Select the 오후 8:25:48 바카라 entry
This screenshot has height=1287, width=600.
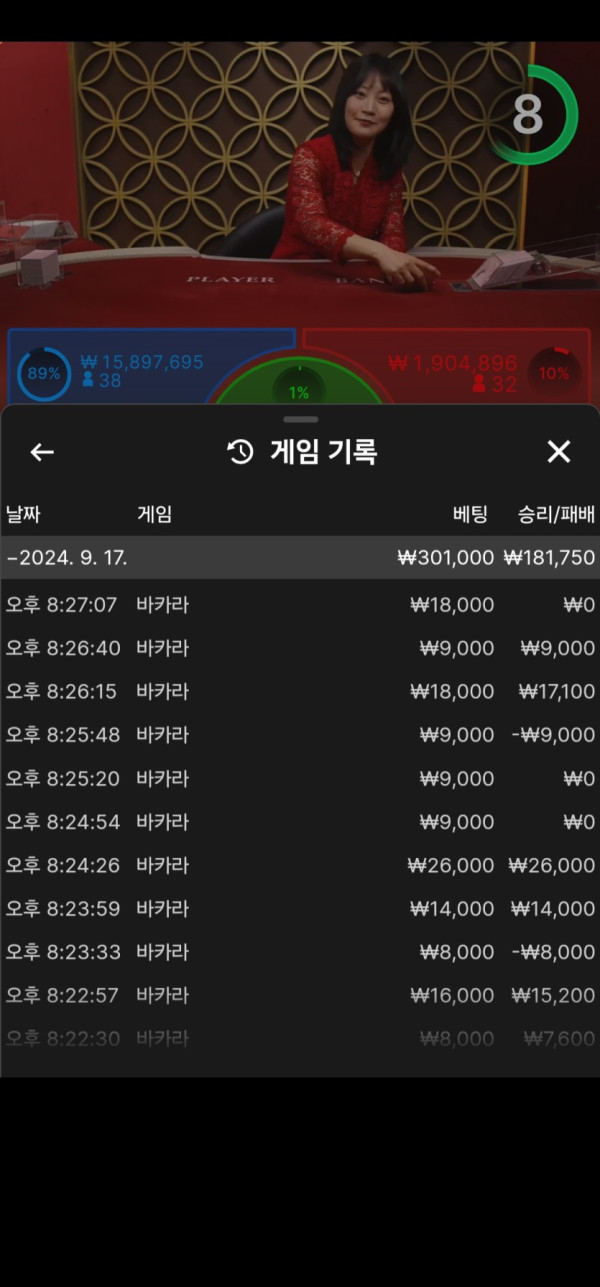(x=300, y=735)
